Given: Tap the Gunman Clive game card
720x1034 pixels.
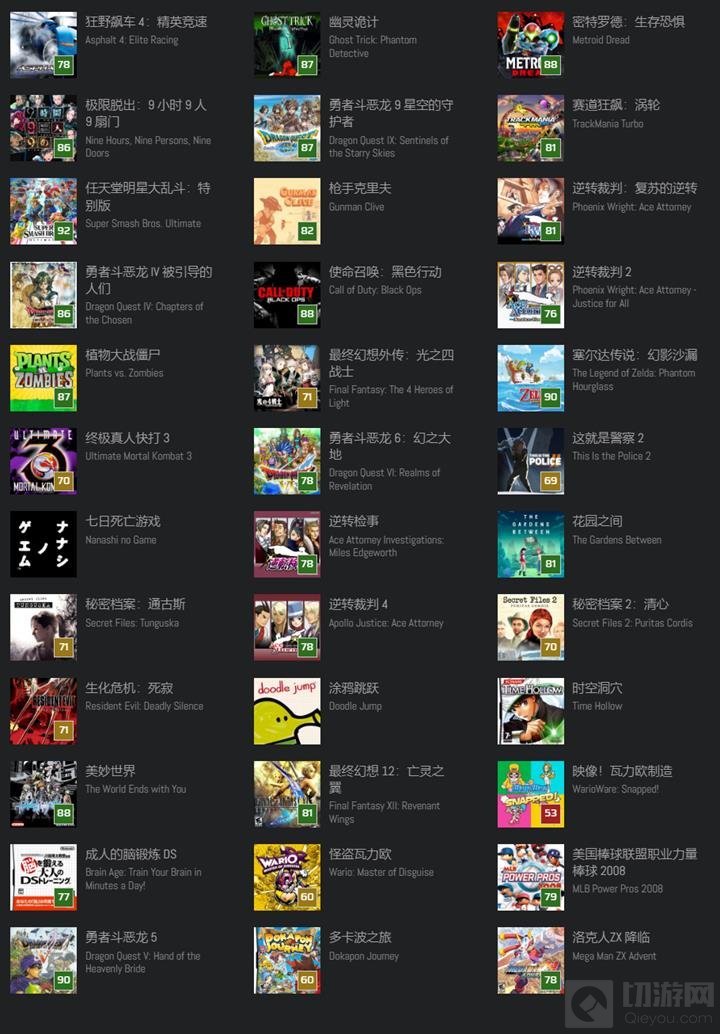Looking at the screenshot, I should click(x=287, y=212).
